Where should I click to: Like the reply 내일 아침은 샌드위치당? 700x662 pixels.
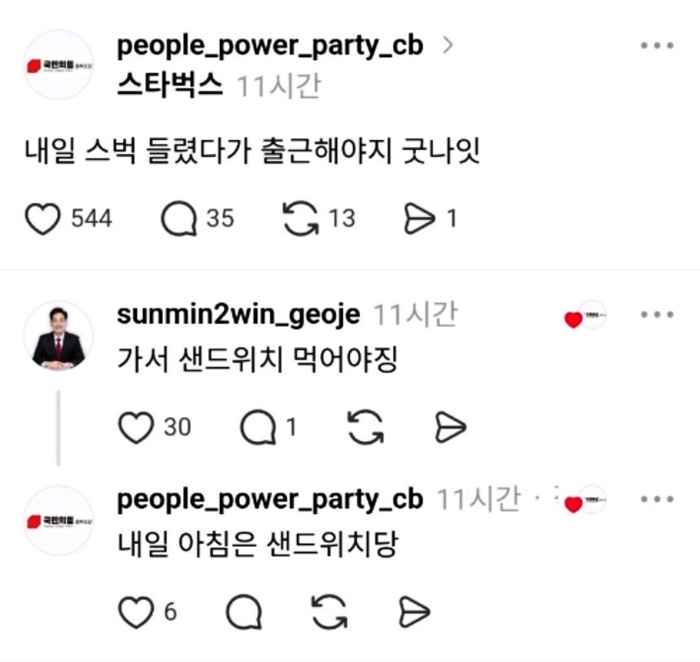[x=136, y=612]
